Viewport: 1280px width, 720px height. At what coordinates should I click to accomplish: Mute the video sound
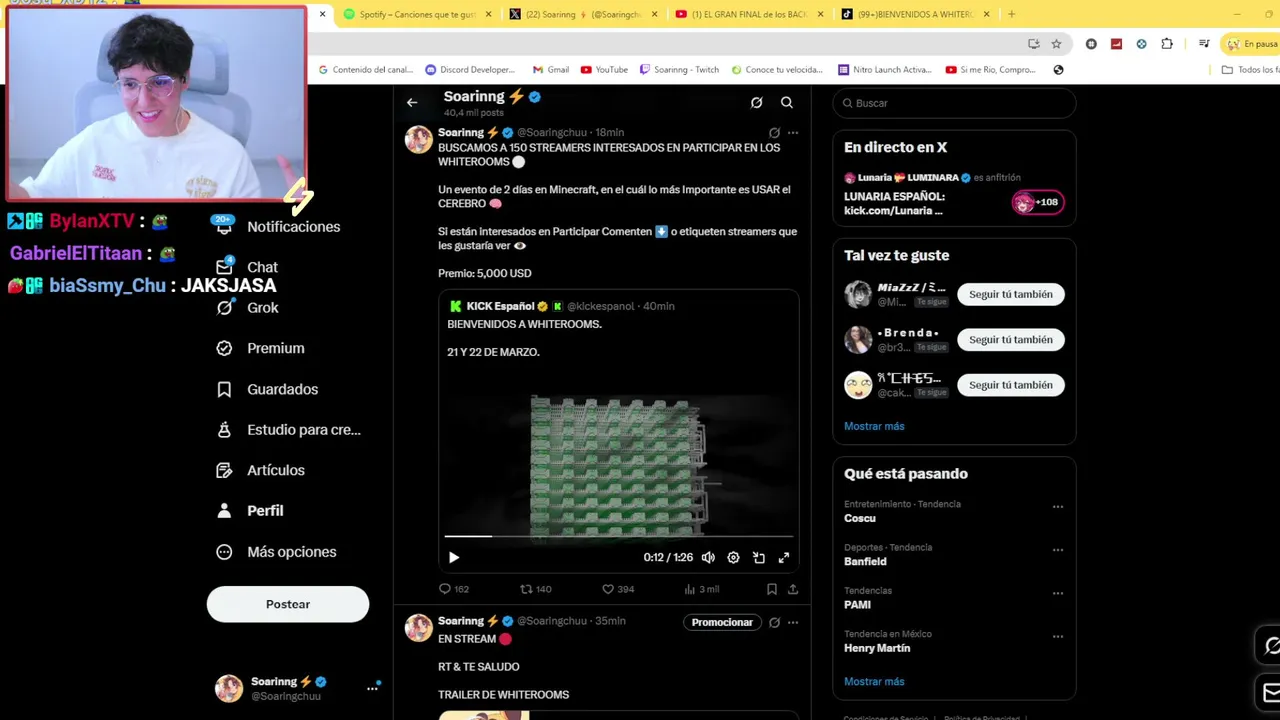point(708,558)
